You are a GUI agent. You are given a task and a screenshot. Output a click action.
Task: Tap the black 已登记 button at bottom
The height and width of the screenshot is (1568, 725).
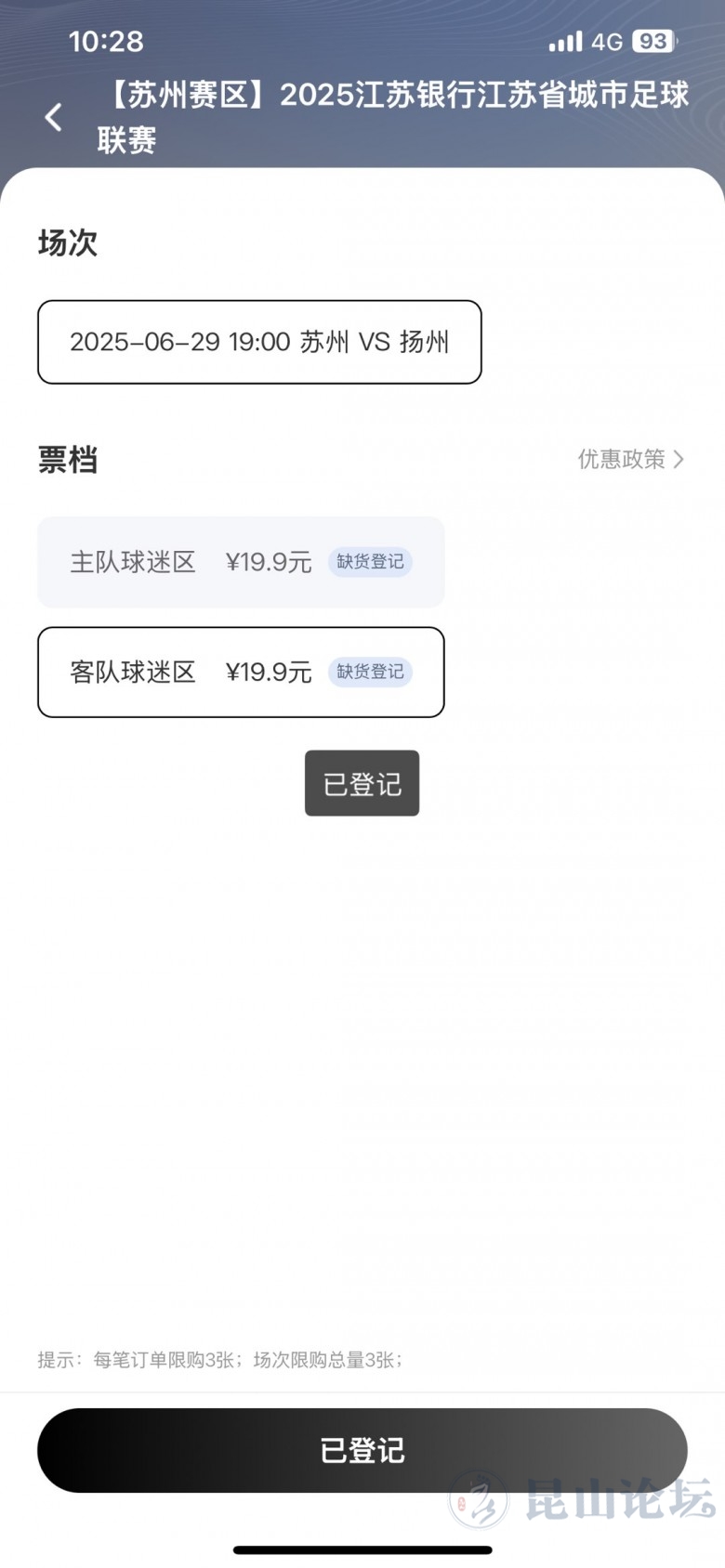point(362,1450)
